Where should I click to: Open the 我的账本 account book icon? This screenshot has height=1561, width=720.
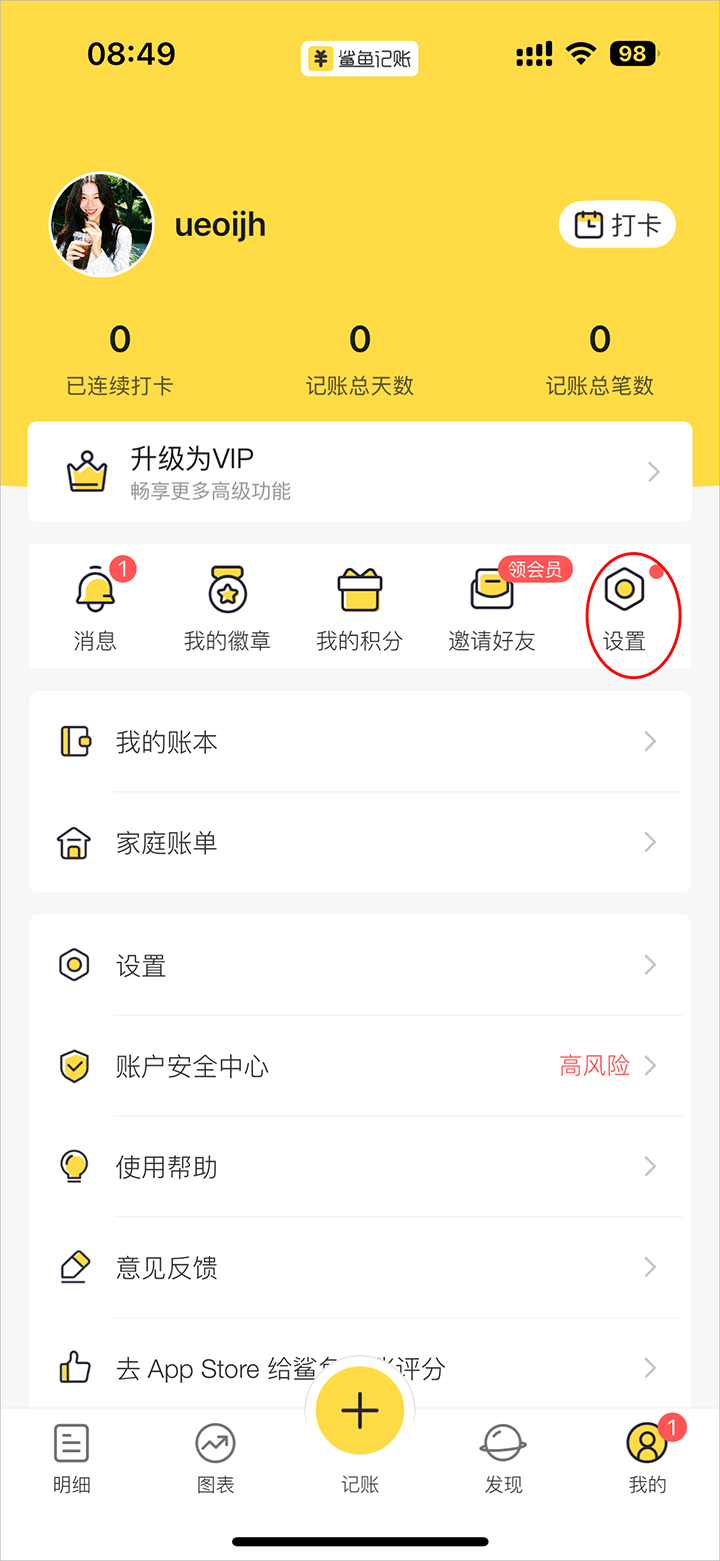click(74, 741)
